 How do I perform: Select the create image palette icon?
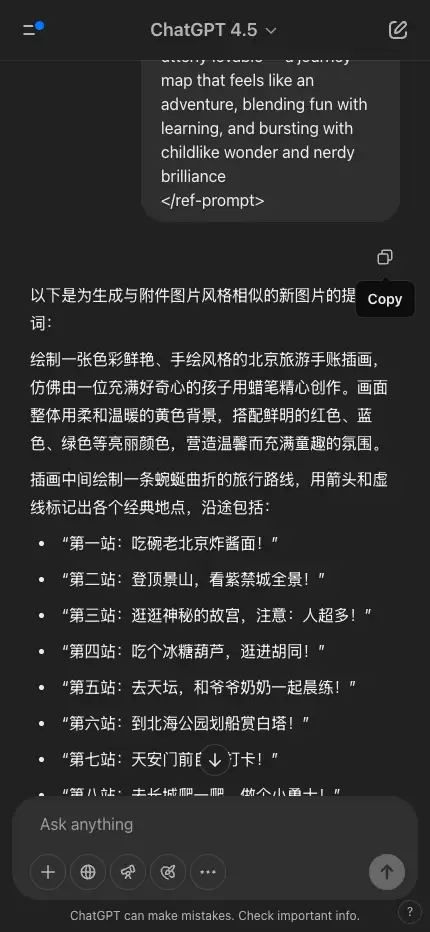168,872
